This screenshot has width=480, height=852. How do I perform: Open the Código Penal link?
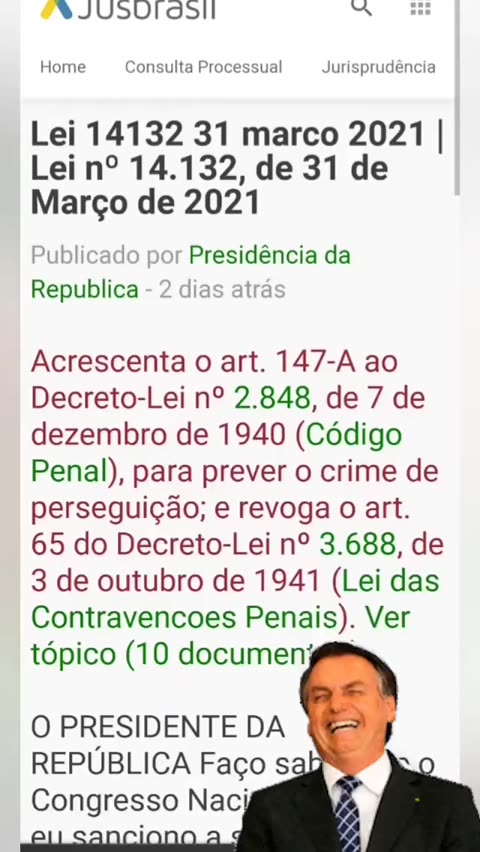216,453
